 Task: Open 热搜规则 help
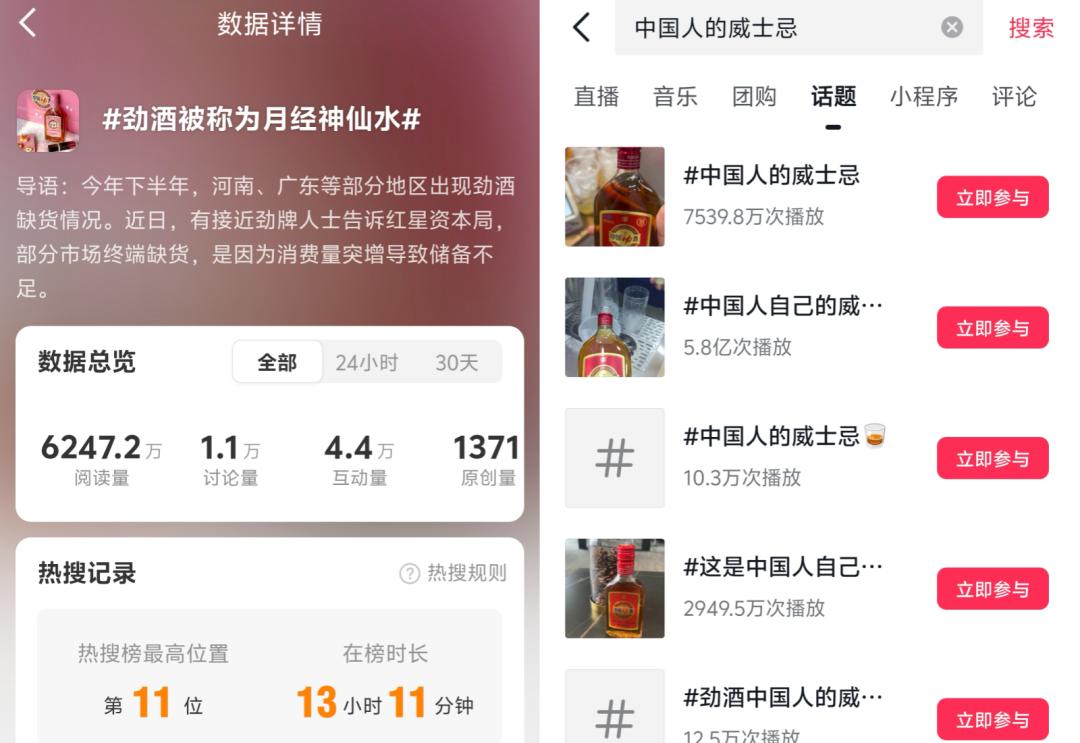coord(453,573)
